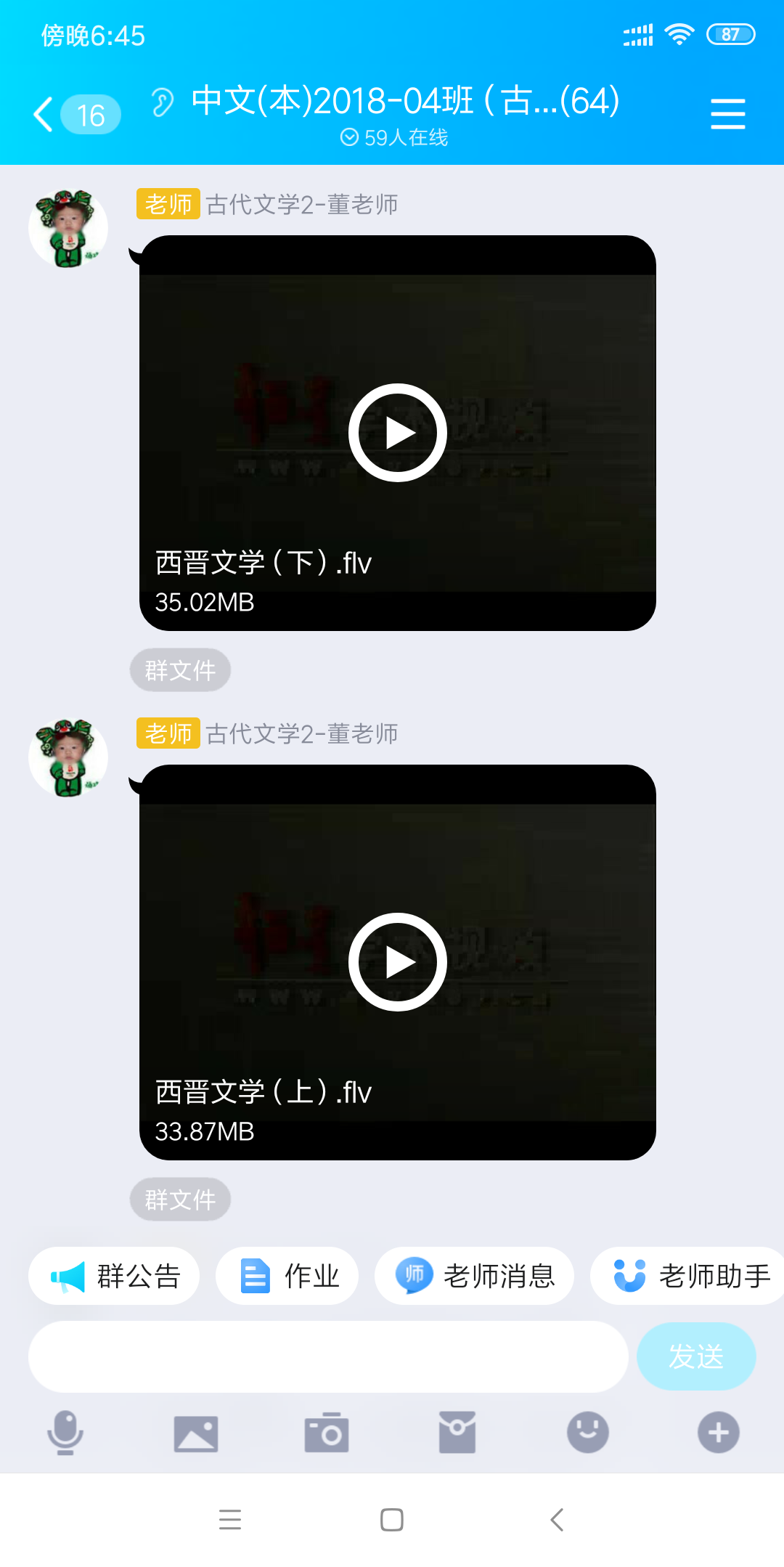Tap 群文件 tag under 西晋文学（上）video
This screenshot has height=1567, width=784.
point(180,1200)
